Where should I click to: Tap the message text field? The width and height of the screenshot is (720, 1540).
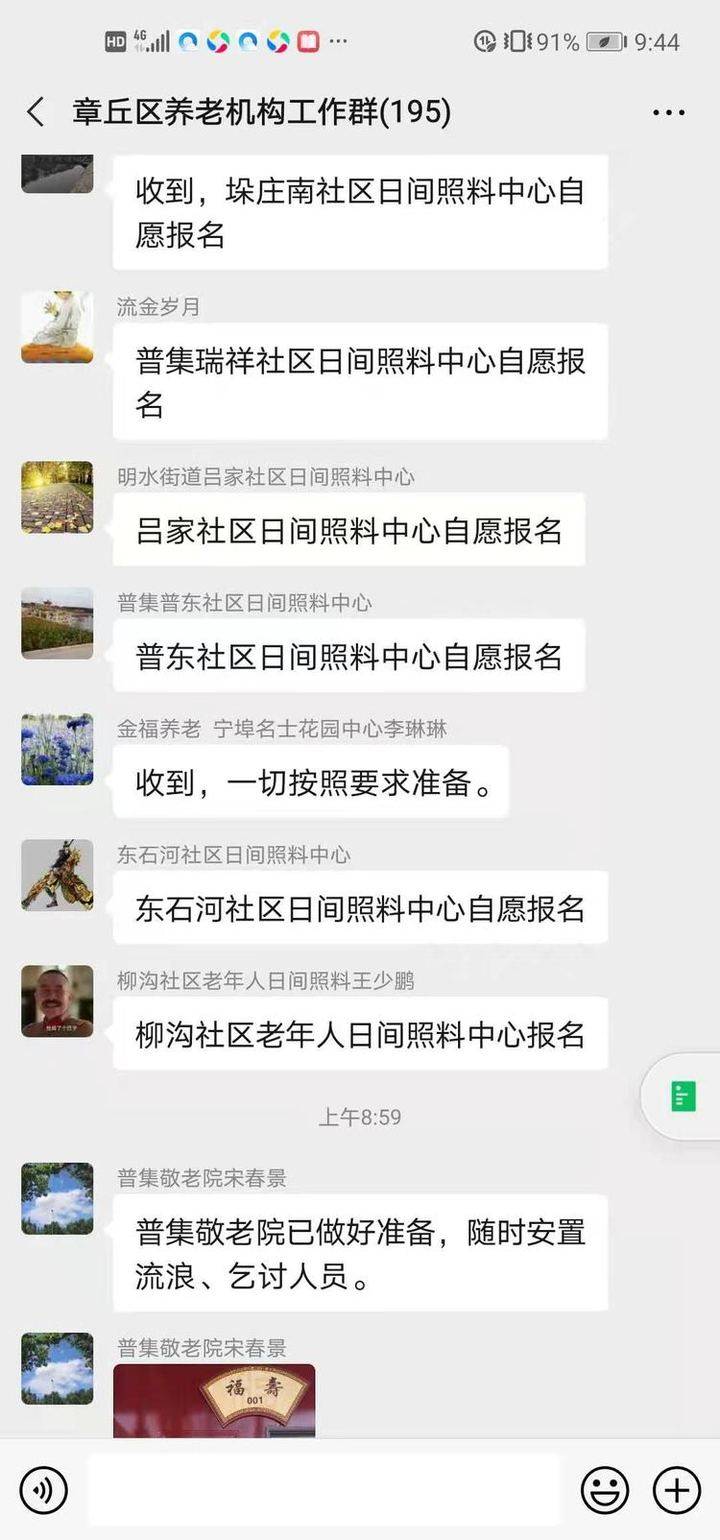tap(325, 1490)
